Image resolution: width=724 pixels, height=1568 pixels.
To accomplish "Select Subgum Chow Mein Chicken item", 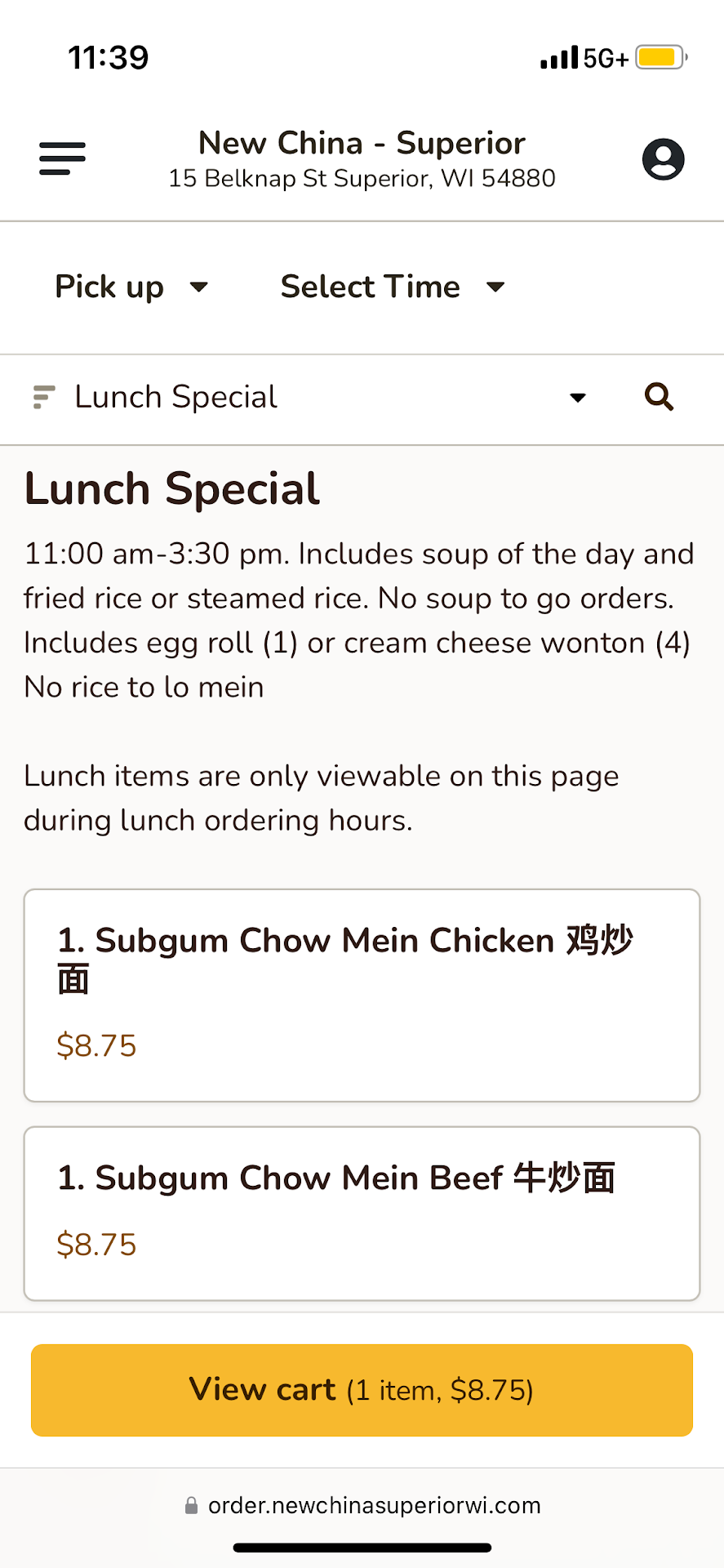I will tap(362, 995).
